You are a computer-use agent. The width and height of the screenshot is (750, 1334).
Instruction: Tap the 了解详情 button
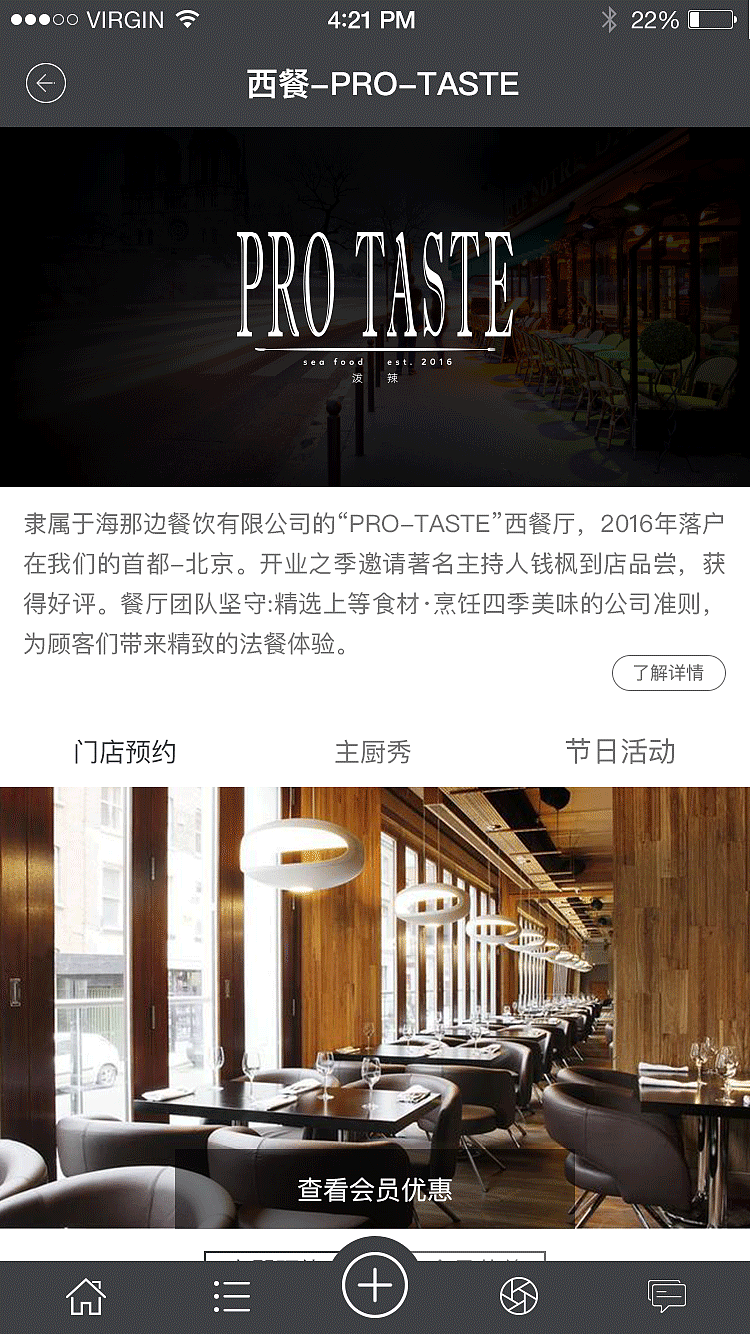668,673
